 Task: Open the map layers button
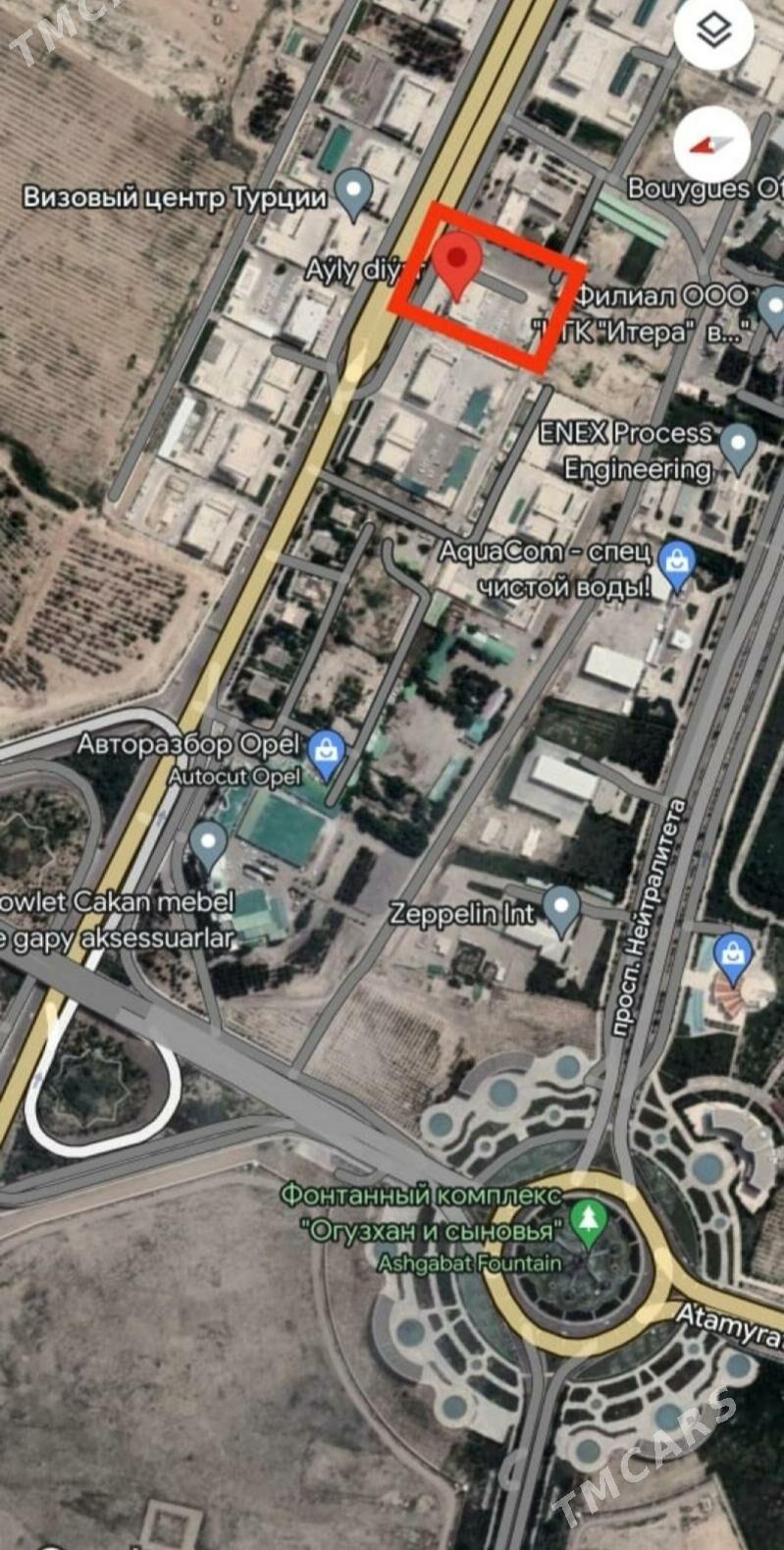point(713,33)
